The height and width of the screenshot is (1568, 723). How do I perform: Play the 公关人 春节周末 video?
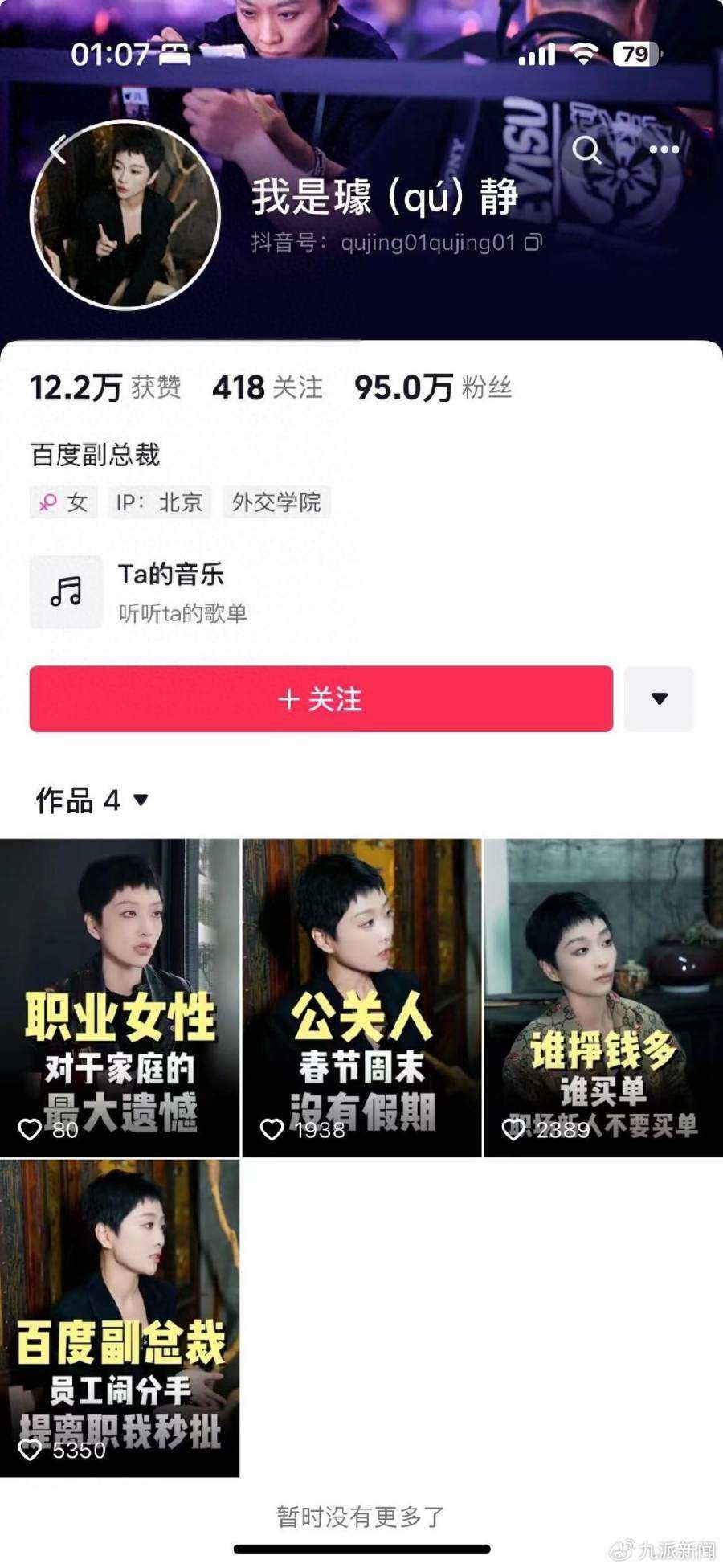point(361,997)
